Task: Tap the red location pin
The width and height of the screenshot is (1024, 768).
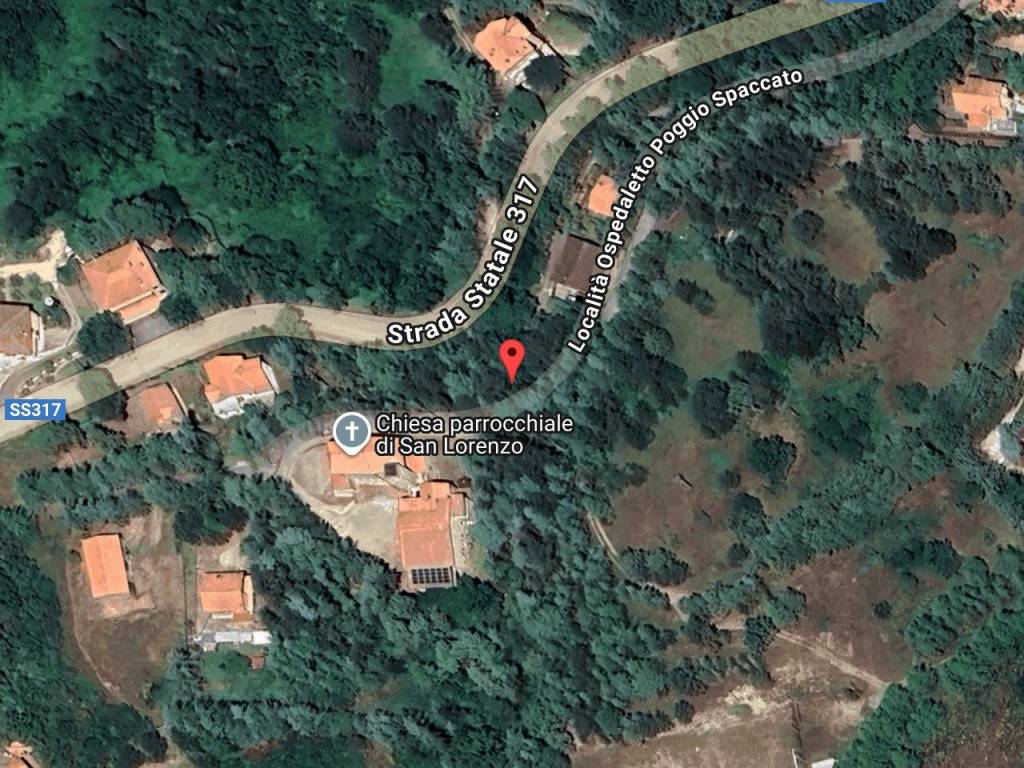Action: tap(512, 357)
